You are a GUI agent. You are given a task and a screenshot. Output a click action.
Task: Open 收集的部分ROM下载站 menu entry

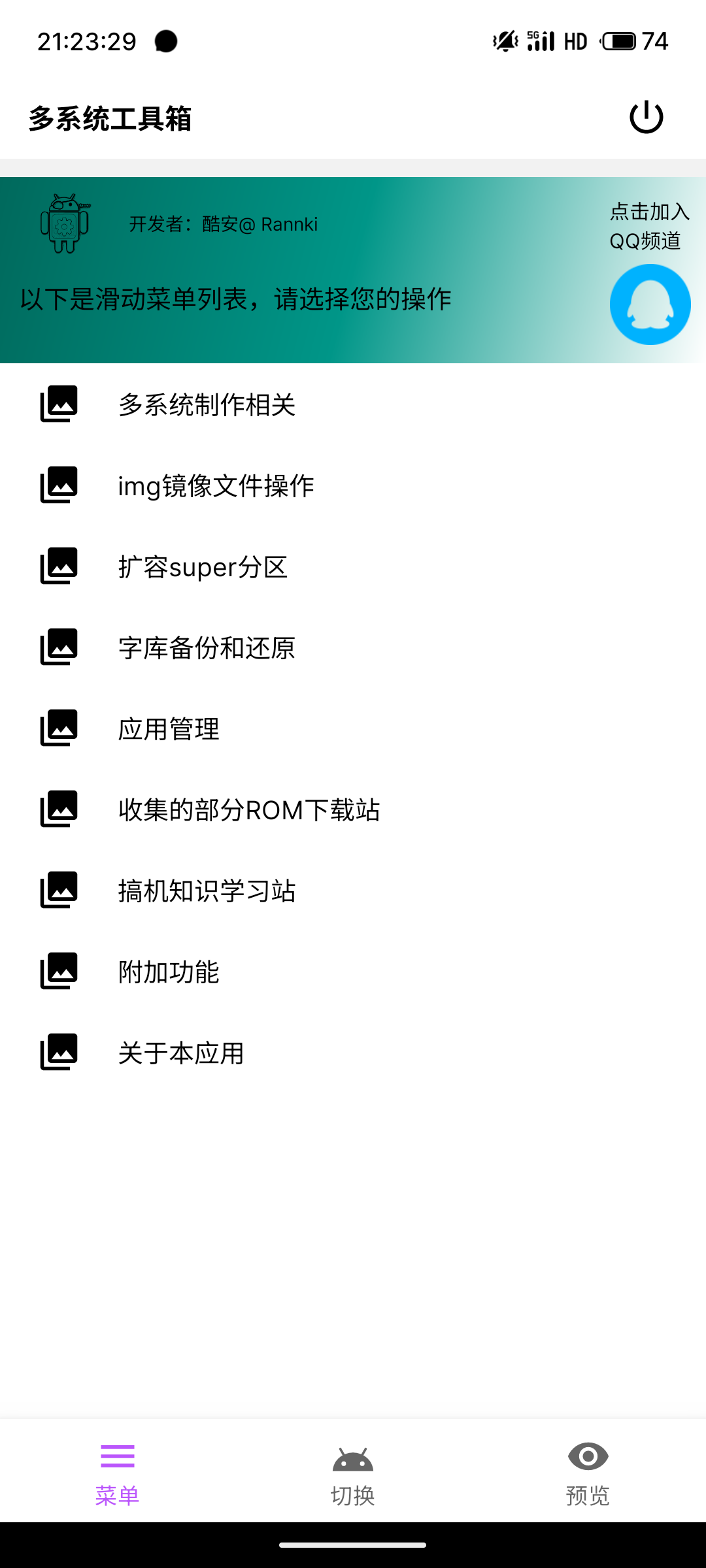(250, 809)
